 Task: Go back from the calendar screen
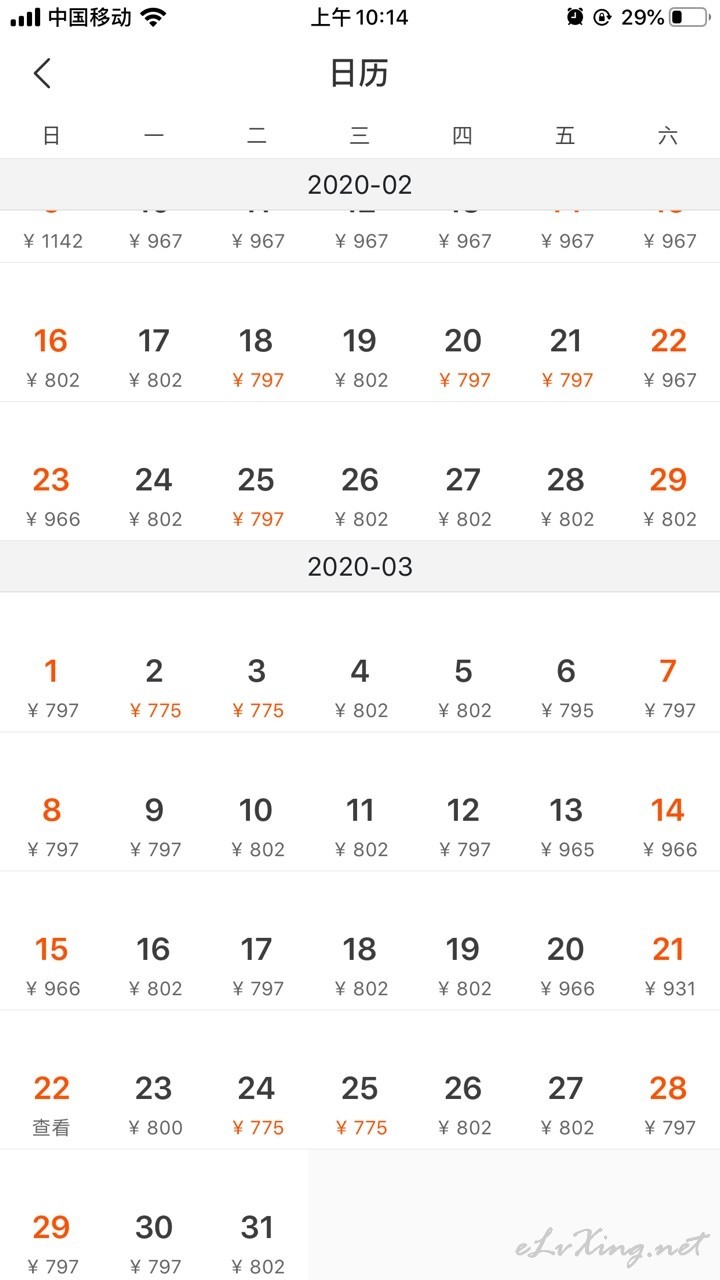click(x=42, y=73)
